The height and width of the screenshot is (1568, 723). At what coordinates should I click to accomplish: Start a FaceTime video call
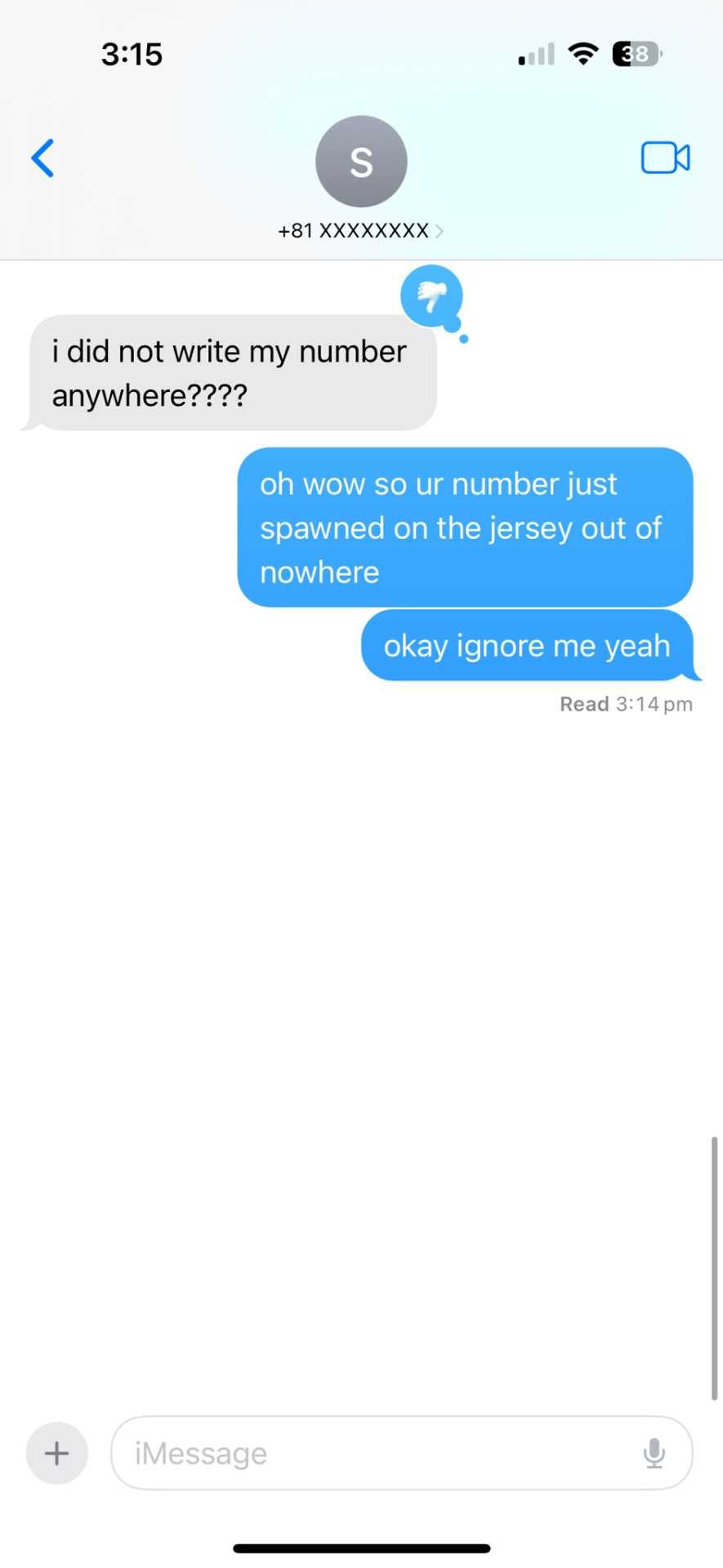[665, 158]
